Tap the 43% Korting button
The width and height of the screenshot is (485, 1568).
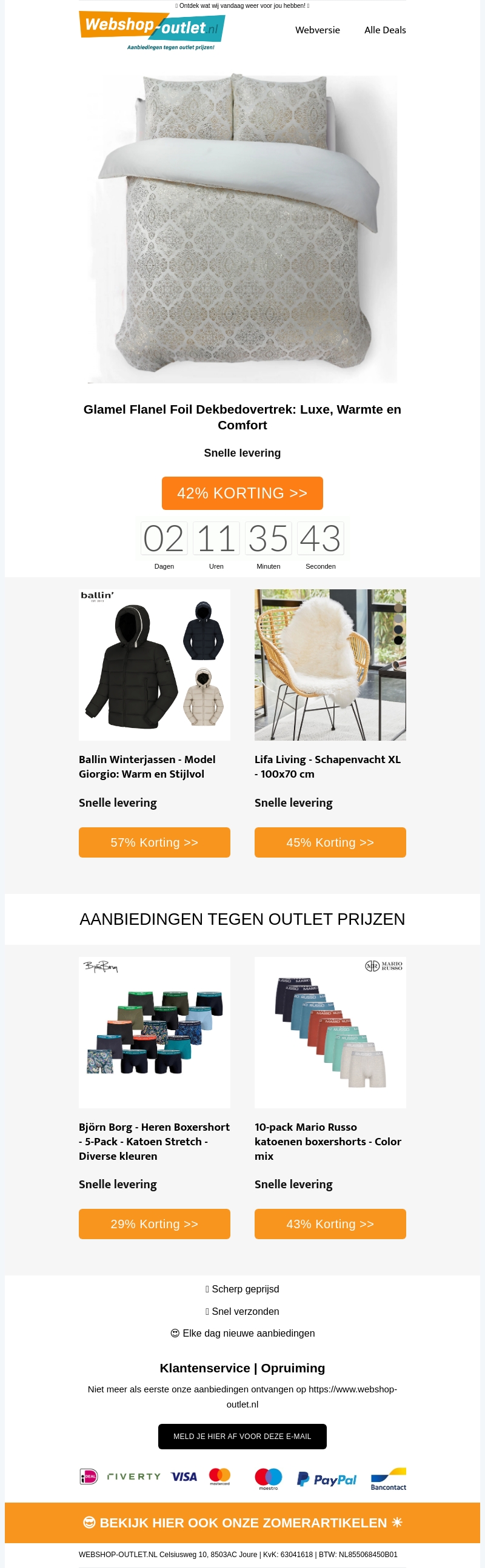330,1224
